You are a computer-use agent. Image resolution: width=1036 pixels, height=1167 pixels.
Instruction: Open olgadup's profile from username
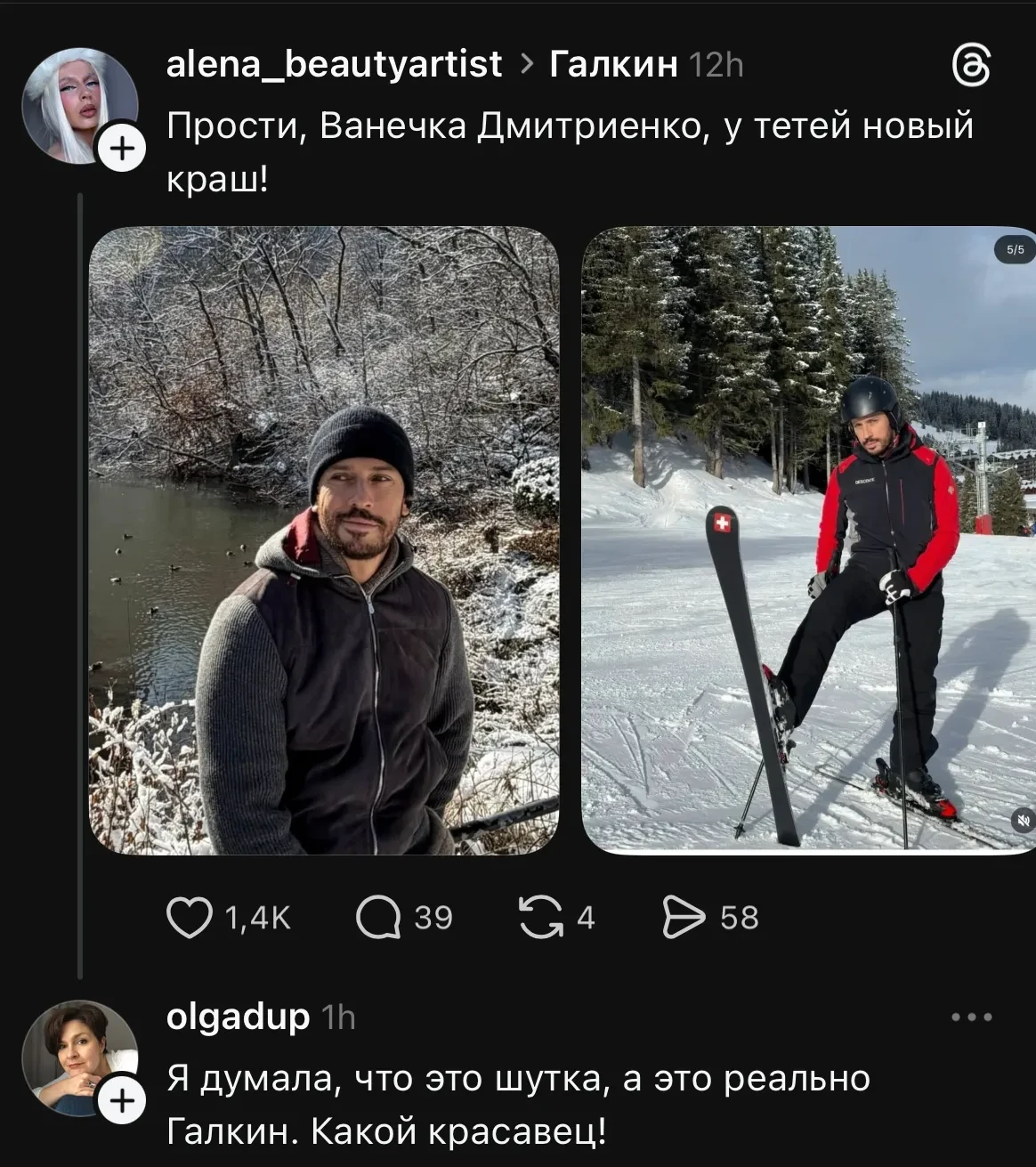coord(238,1016)
